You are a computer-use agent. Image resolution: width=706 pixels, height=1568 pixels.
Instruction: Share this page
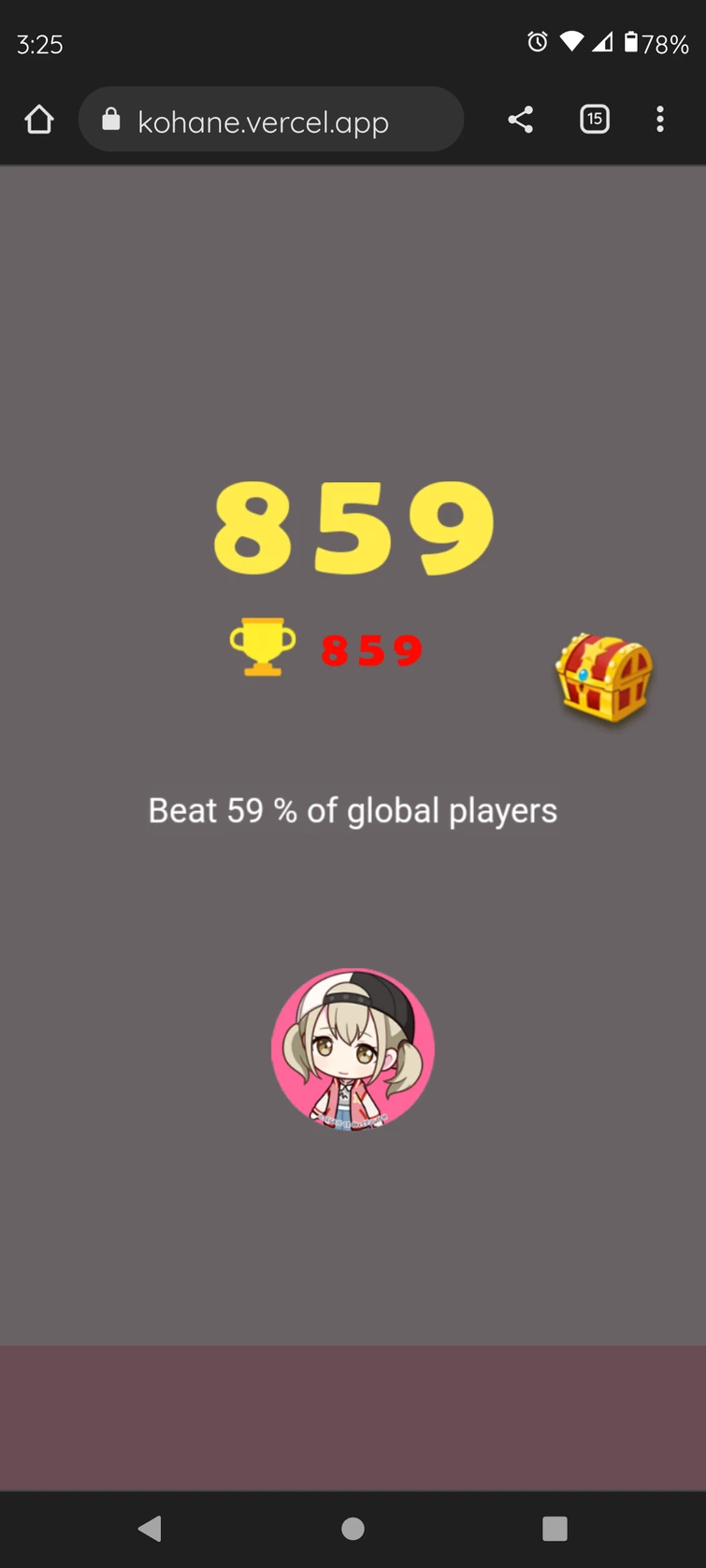[521, 120]
